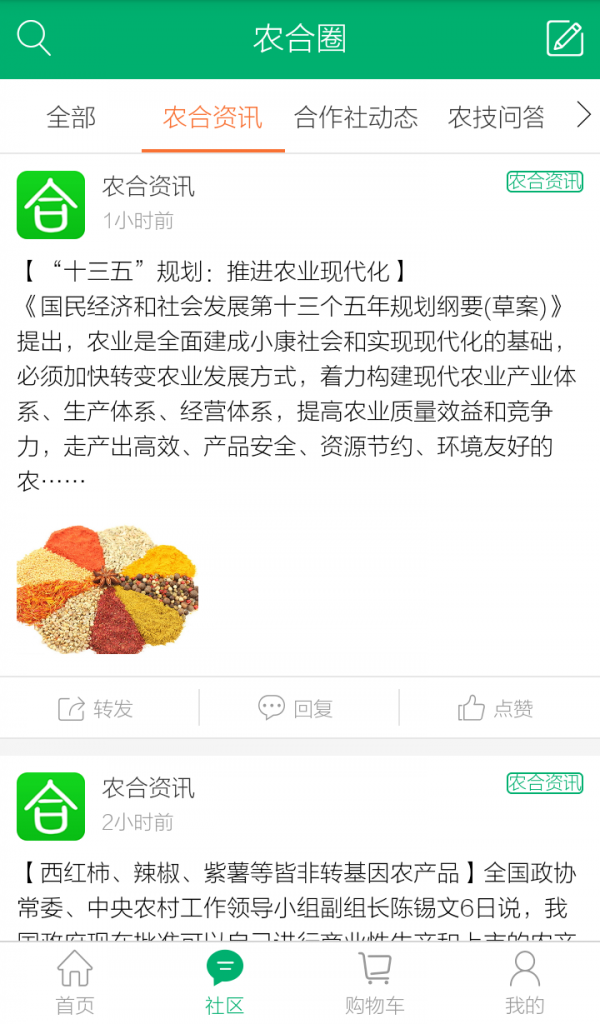This screenshot has height=1024, width=600.
Task: View the spices photo in the post
Action: [107, 589]
